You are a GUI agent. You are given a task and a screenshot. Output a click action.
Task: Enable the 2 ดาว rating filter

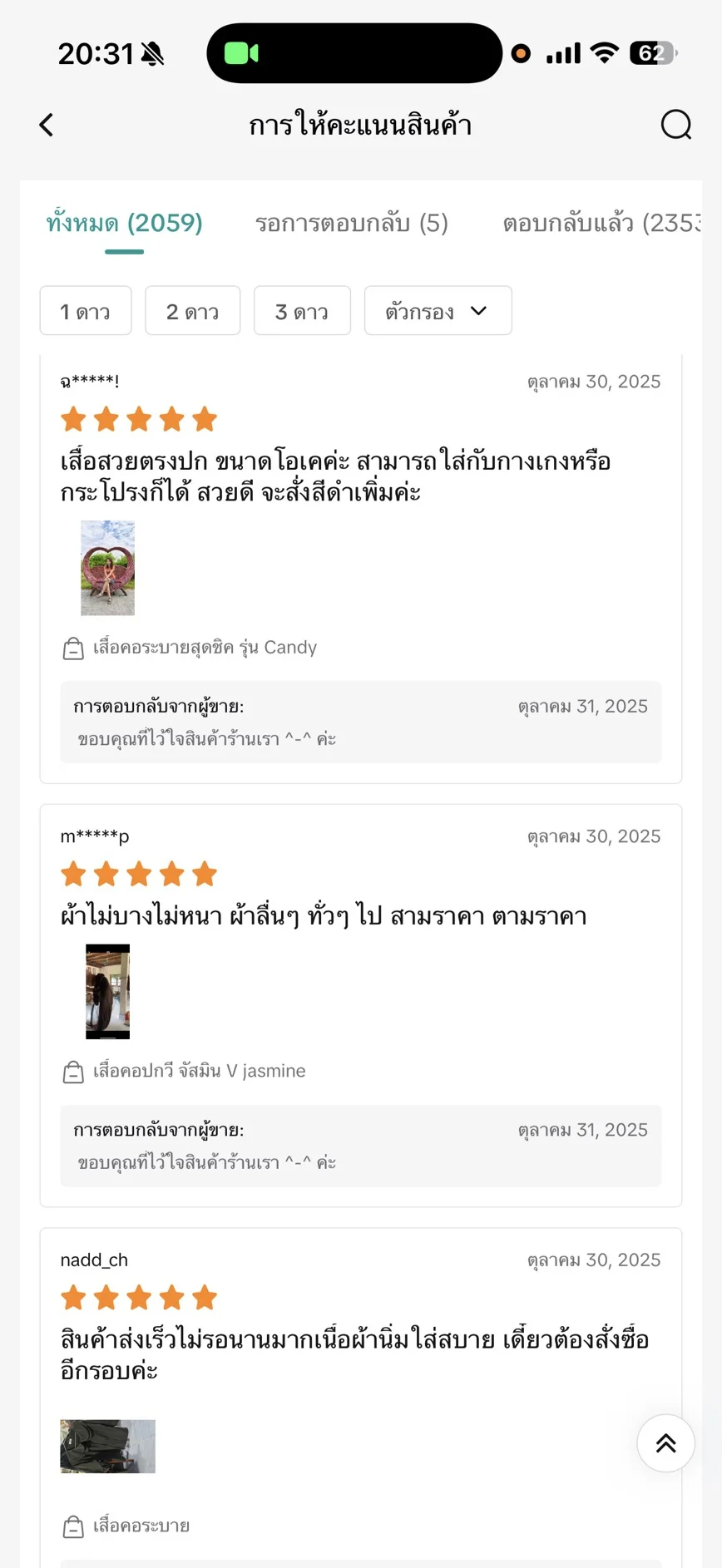[x=192, y=311]
